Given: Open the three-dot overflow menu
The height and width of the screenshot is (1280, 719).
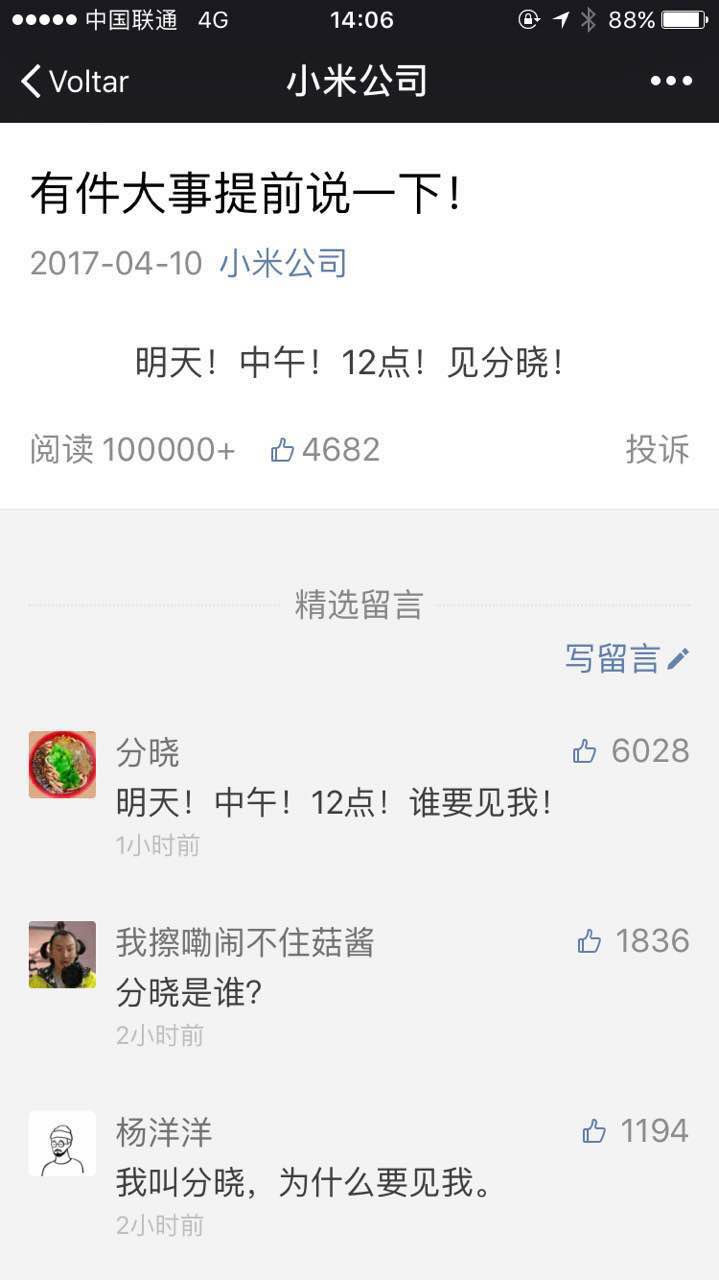Looking at the screenshot, I should point(671,81).
